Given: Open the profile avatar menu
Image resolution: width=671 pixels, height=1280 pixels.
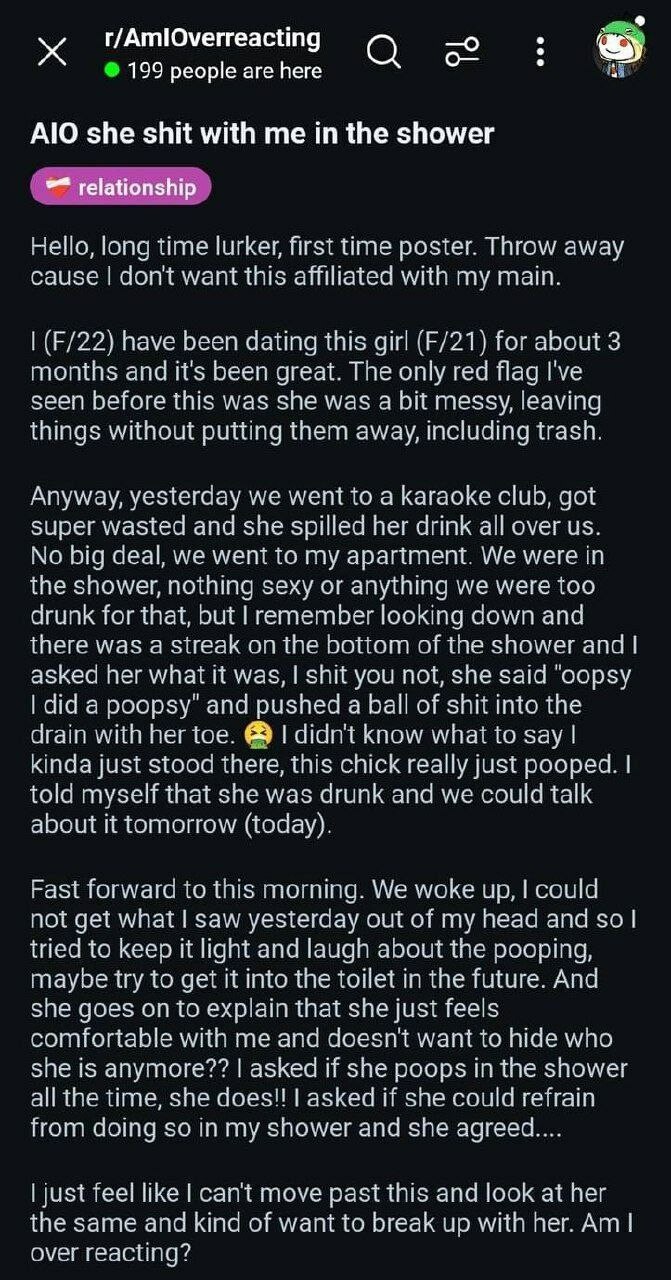Looking at the screenshot, I should click(621, 49).
